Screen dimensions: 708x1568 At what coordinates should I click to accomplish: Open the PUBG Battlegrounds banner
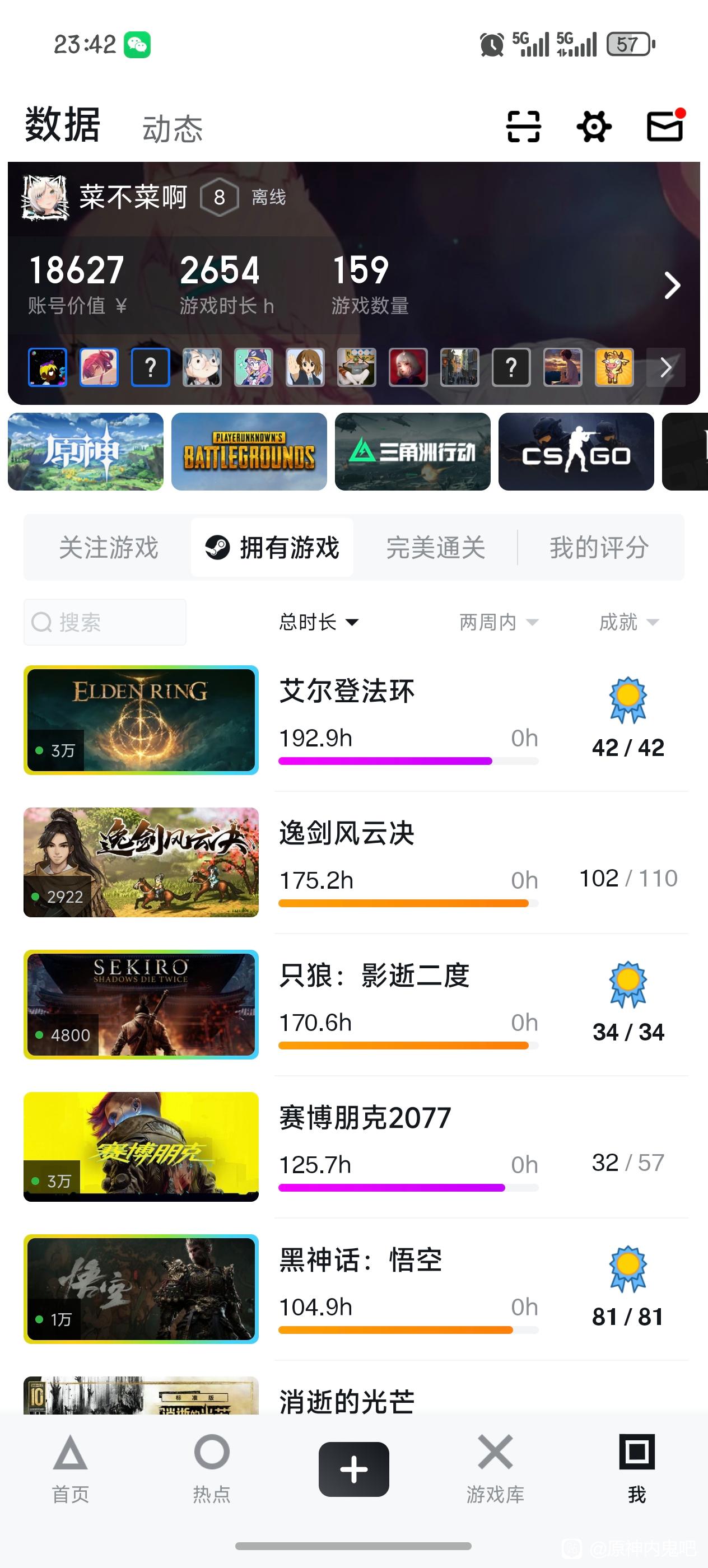point(249,452)
